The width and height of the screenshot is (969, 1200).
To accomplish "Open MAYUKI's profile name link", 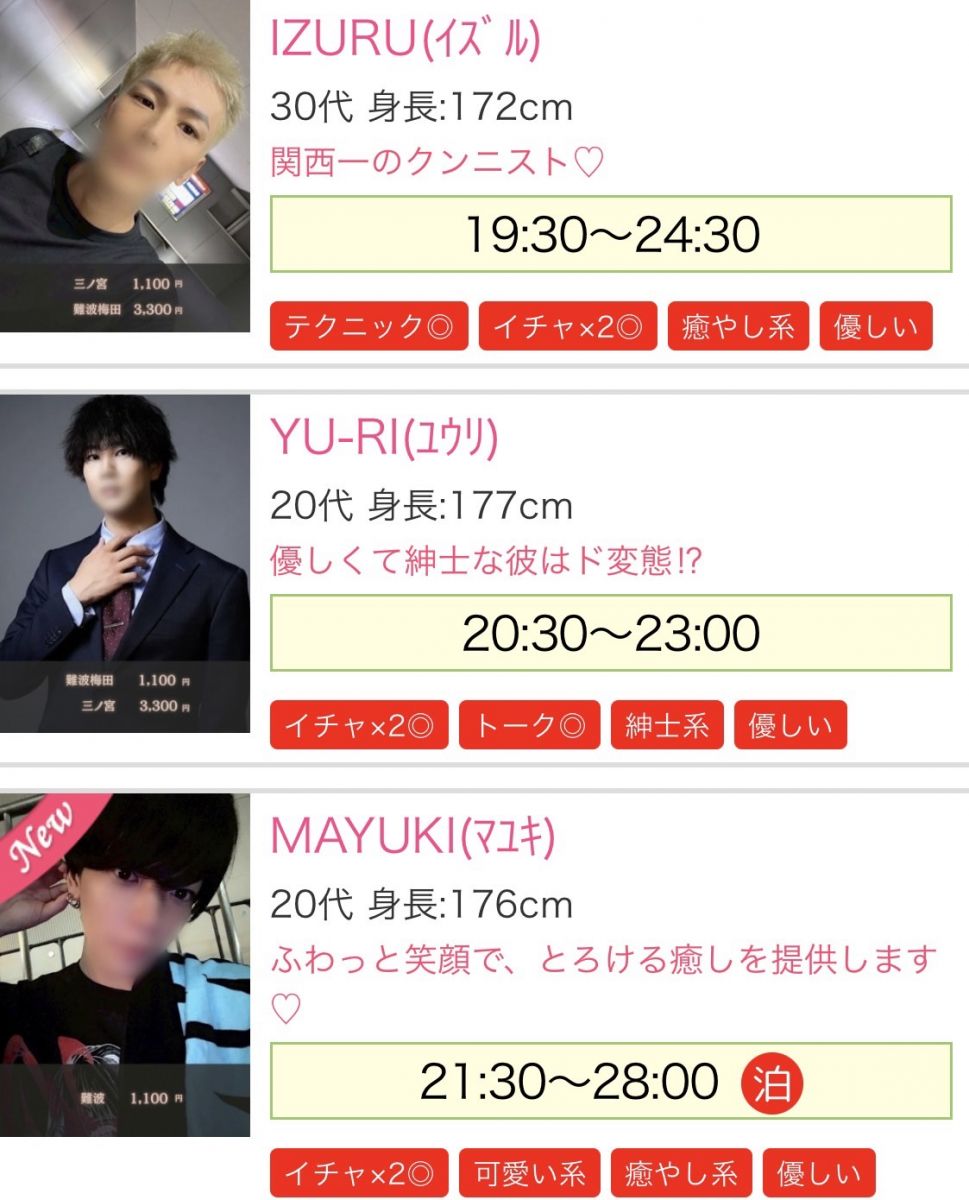I will tap(412, 837).
